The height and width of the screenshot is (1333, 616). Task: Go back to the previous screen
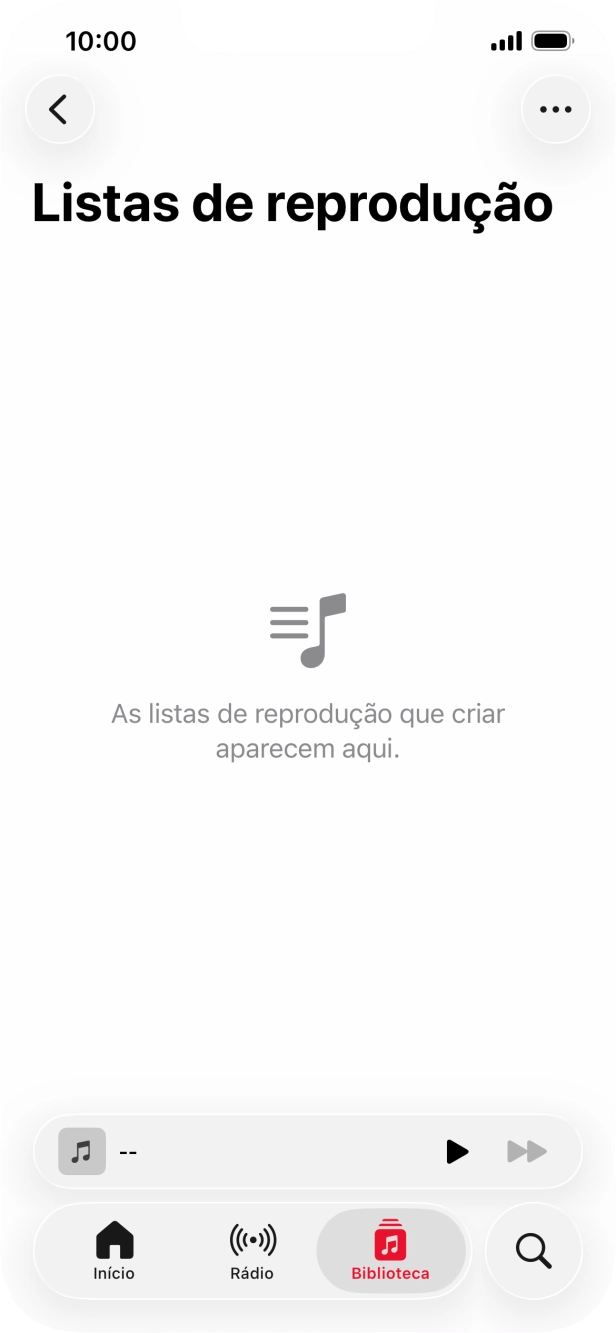pyautogui.click(x=60, y=109)
